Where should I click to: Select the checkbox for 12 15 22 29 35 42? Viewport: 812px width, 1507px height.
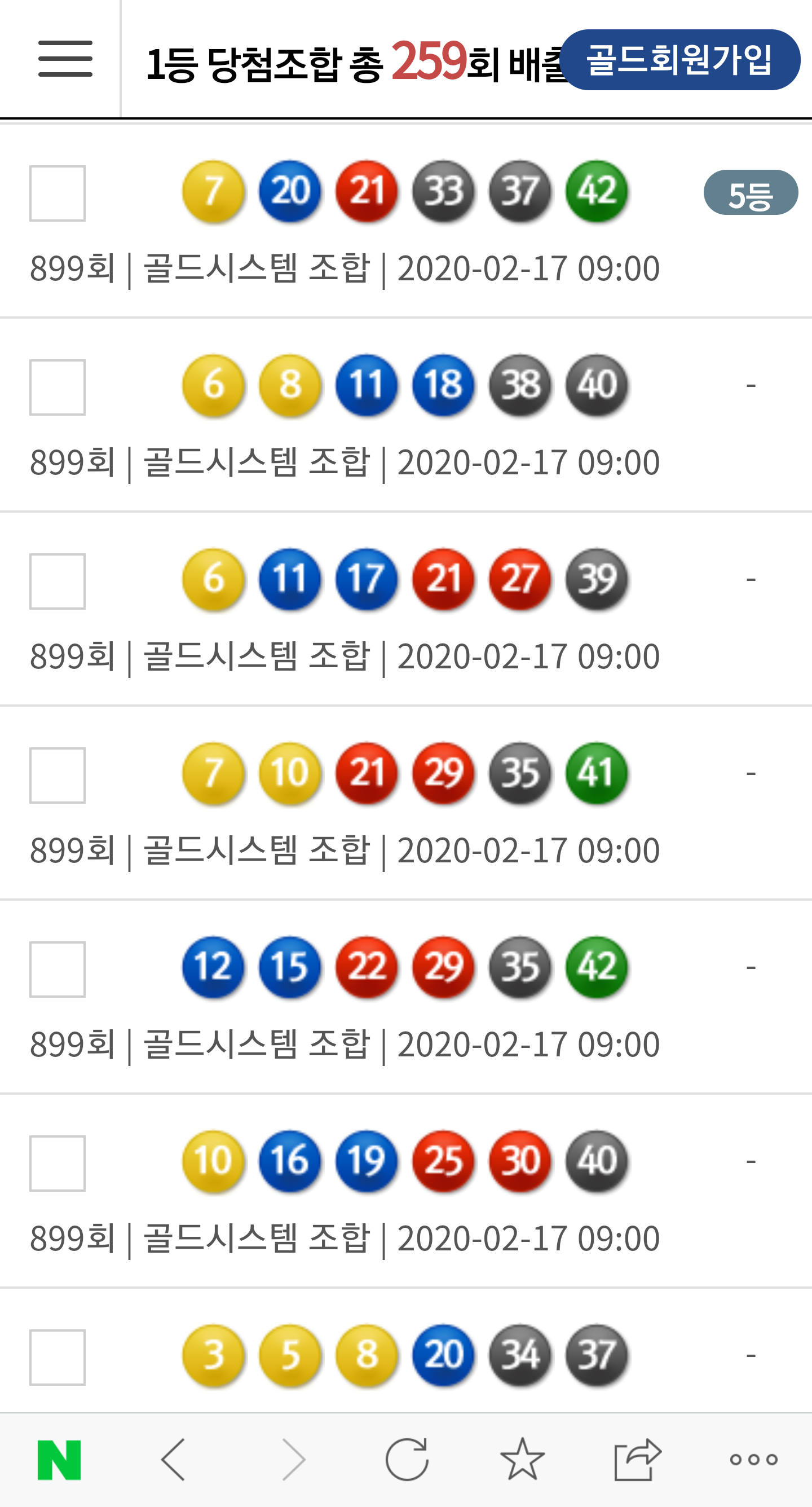point(58,970)
